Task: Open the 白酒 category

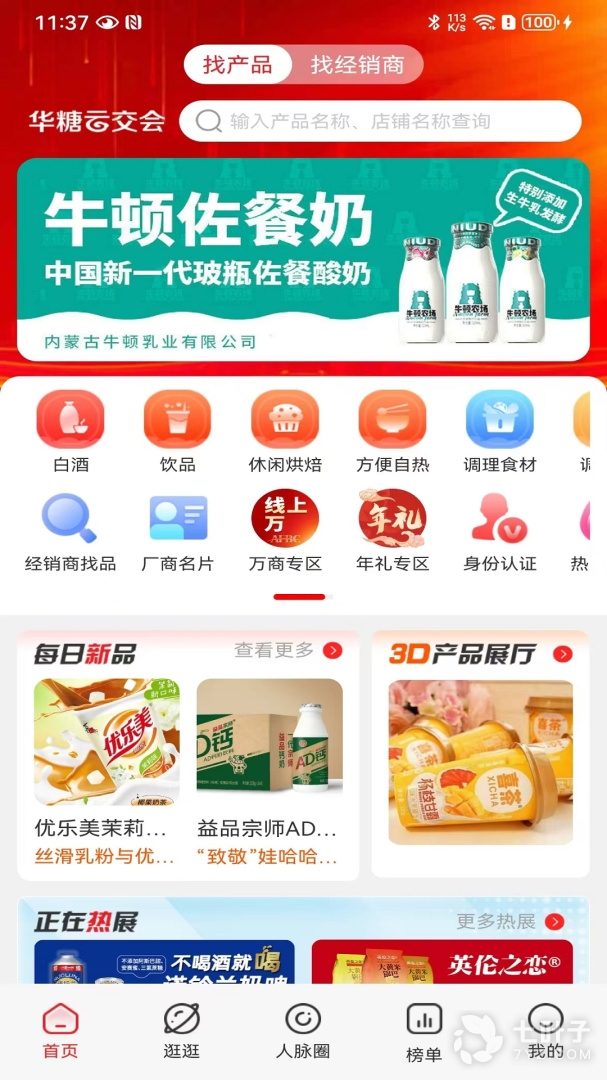Action: pos(70,432)
